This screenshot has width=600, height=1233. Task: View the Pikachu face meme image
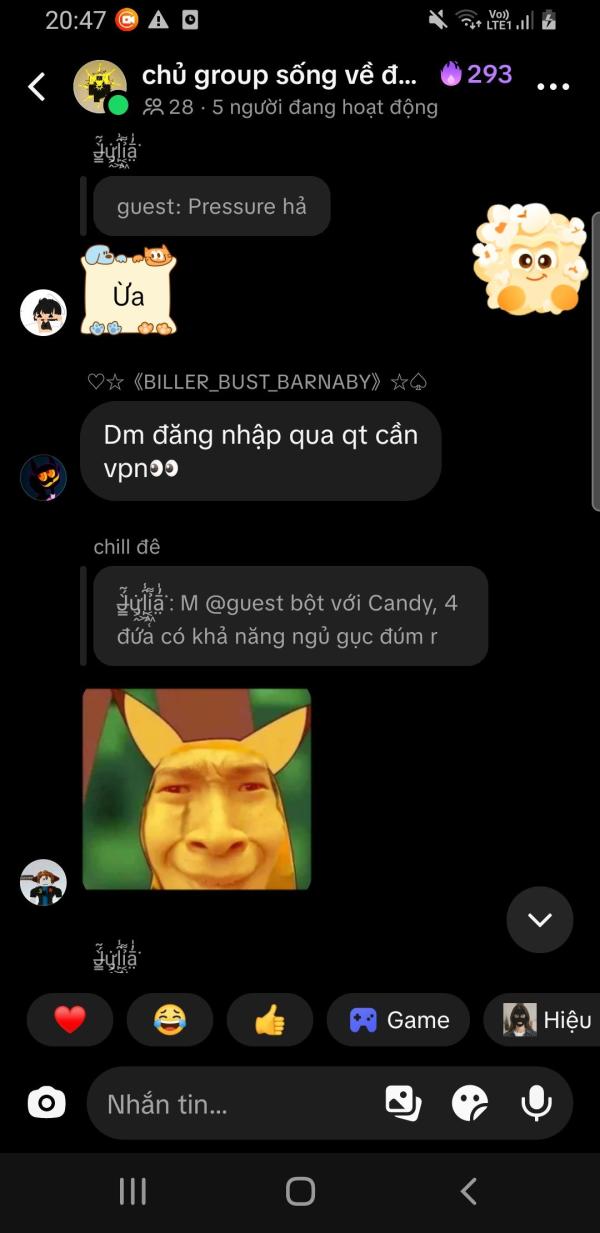pos(197,789)
